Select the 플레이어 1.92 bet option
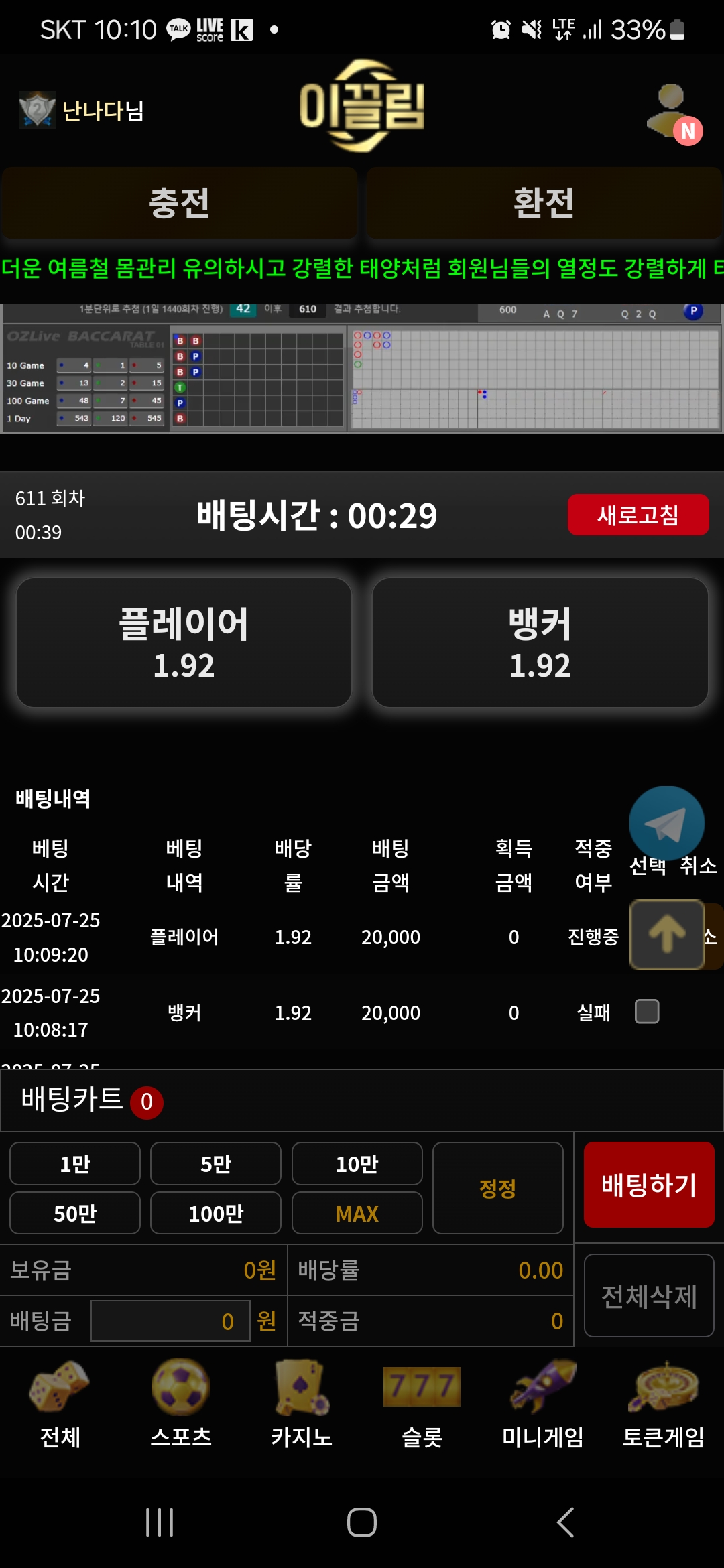The image size is (724, 1568). (x=184, y=643)
